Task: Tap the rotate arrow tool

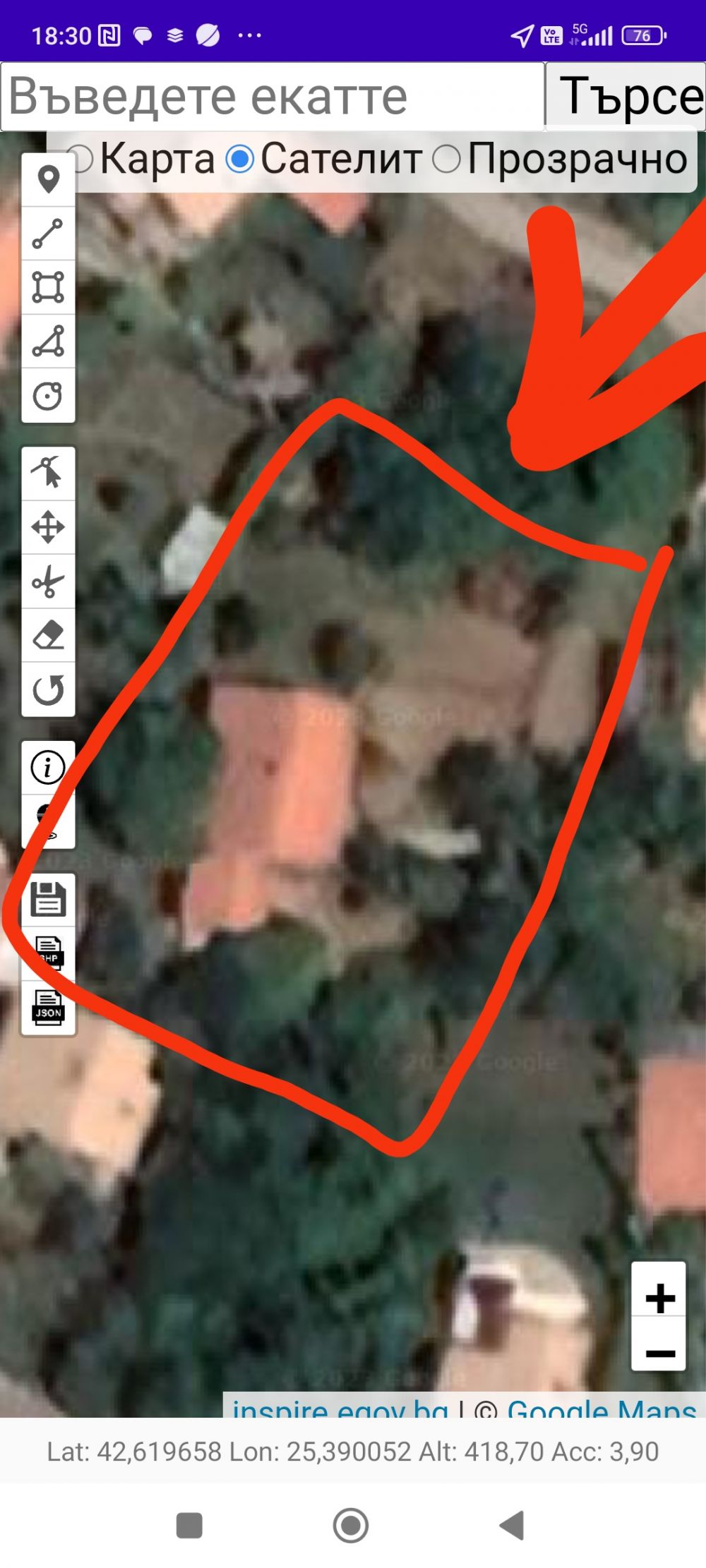Action: click(48, 689)
